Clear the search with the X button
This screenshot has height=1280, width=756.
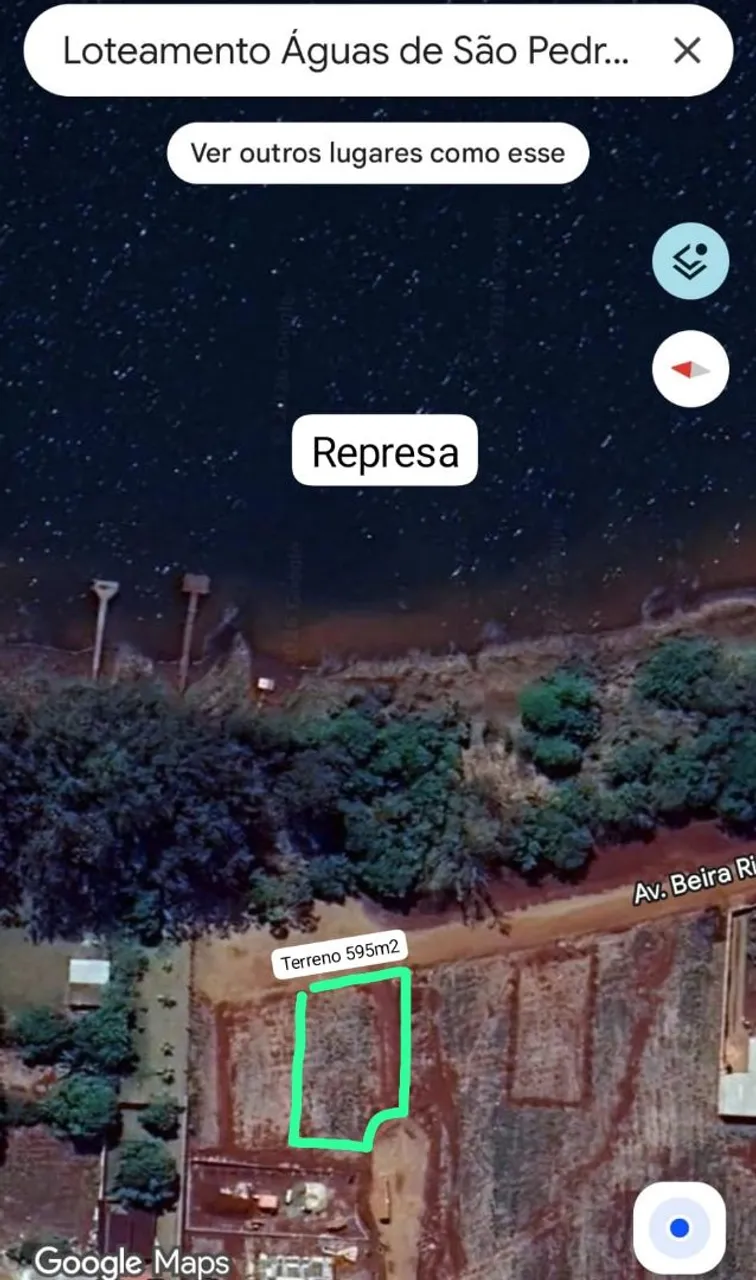coord(687,51)
